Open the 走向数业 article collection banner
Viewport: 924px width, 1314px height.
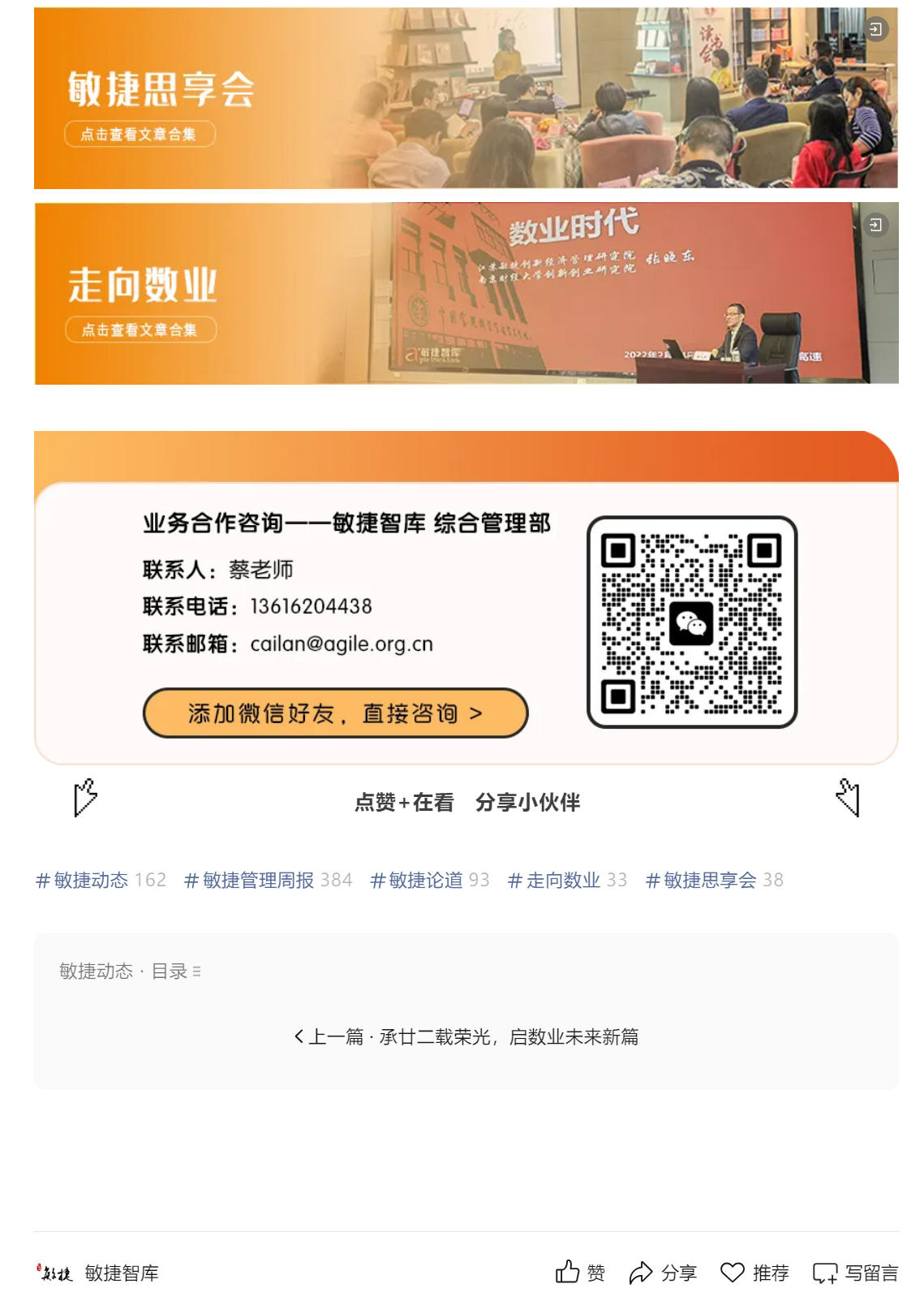click(x=466, y=293)
